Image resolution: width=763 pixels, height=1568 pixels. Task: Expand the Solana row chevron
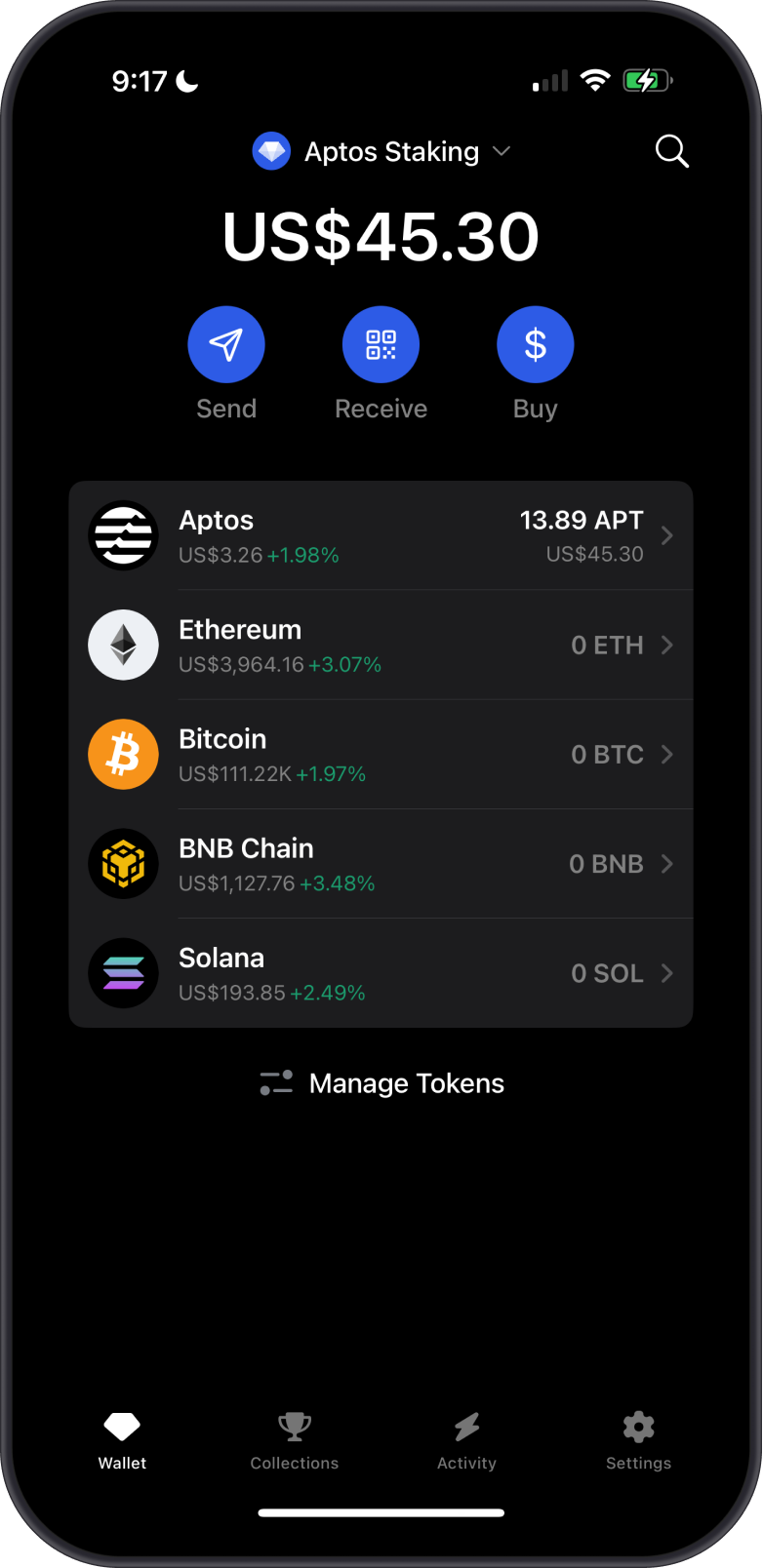pos(666,972)
